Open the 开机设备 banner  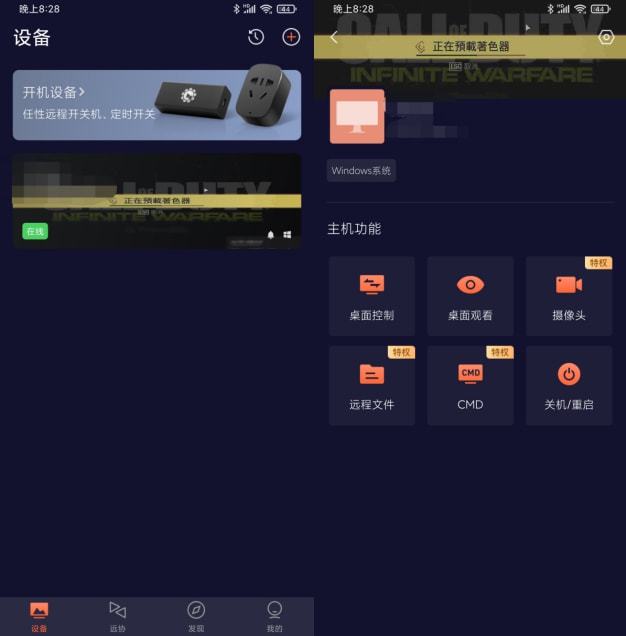[156, 105]
